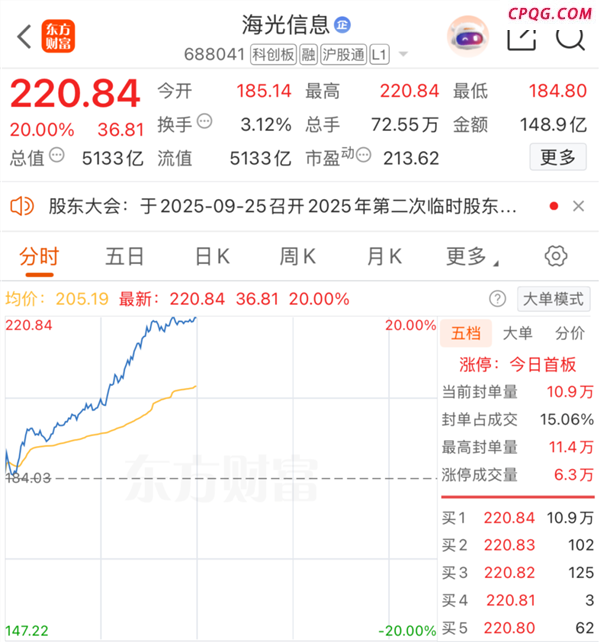Switch to the 五日 chart tab
Image resolution: width=600 pixels, height=642 pixels.
pyautogui.click(x=125, y=257)
